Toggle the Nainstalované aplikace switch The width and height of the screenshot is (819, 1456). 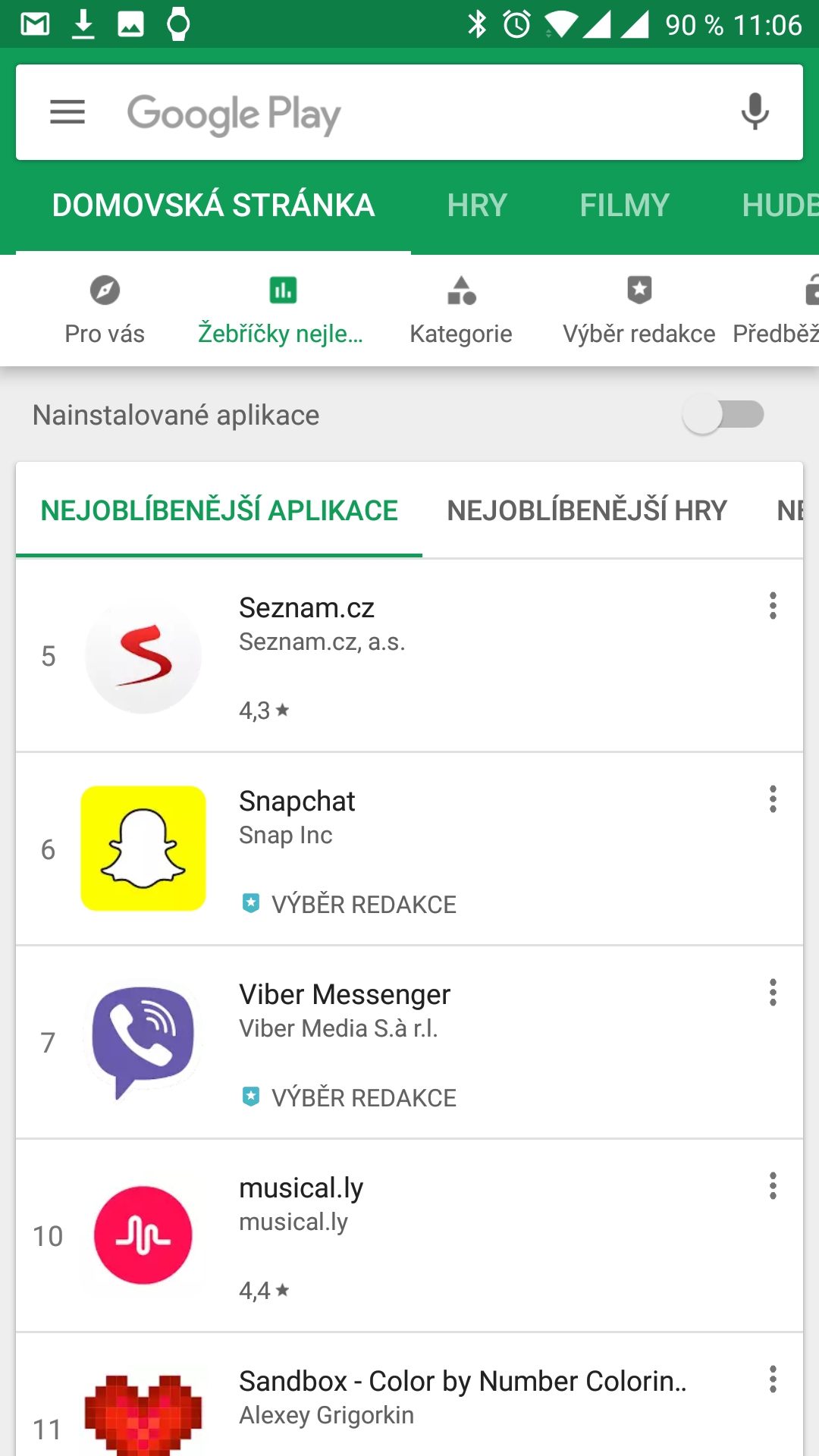tap(723, 415)
